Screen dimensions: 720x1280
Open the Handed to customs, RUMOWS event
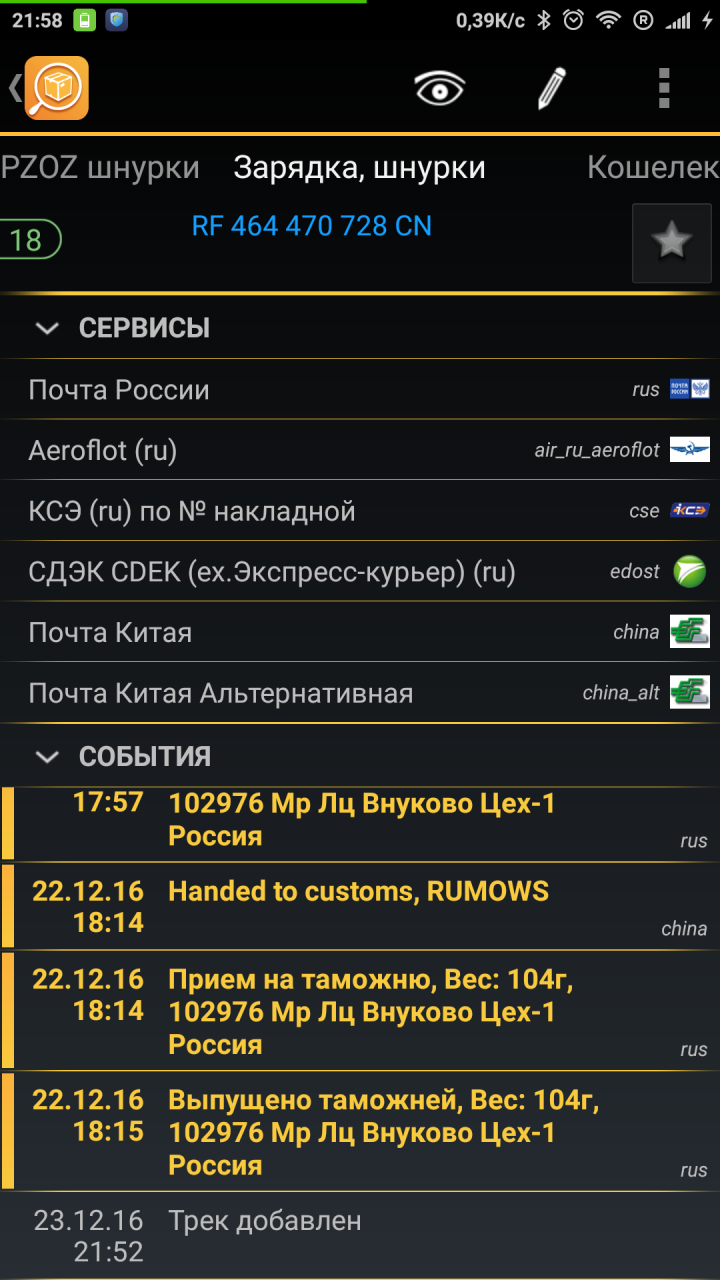click(x=360, y=906)
